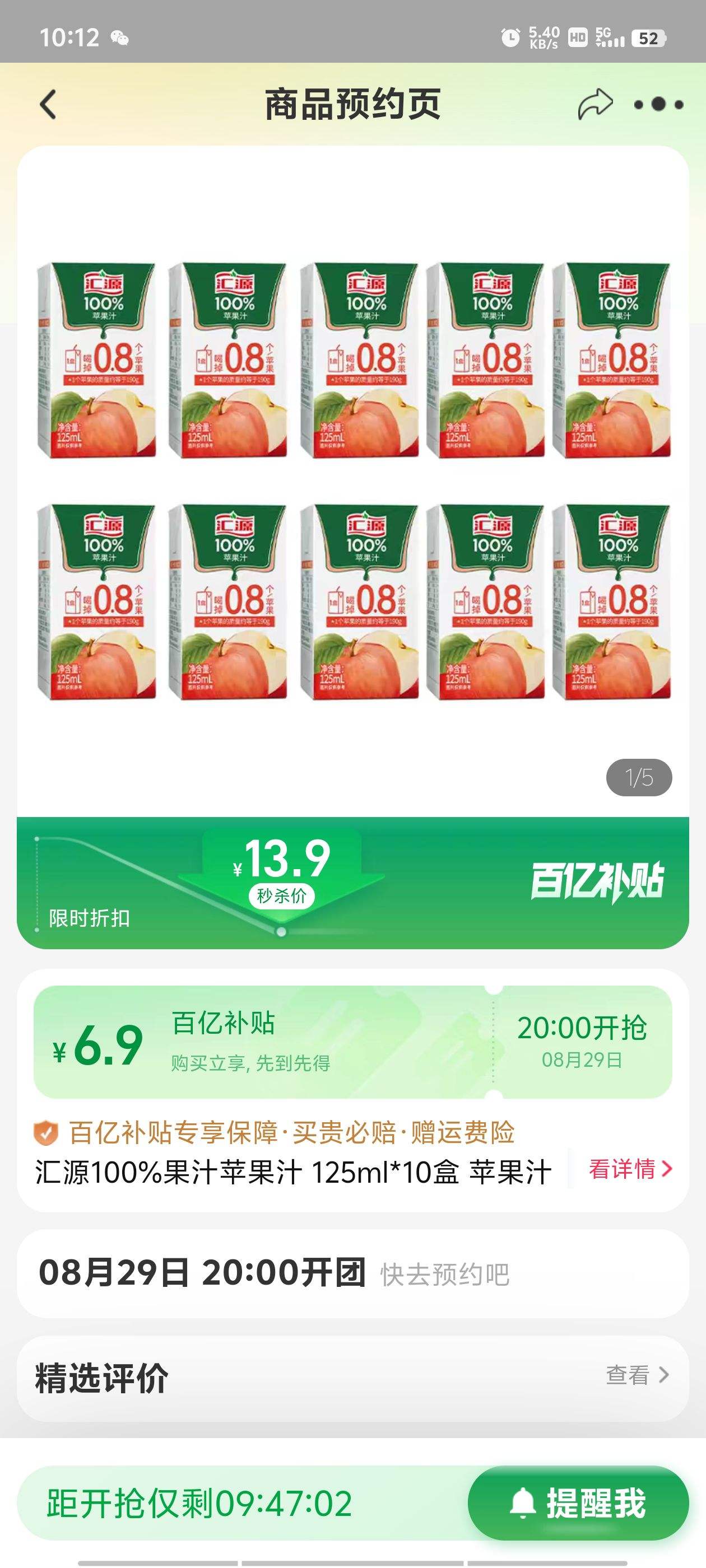Image resolution: width=706 pixels, height=1568 pixels.
Task: Open 看详情 for product details
Action: tap(630, 1169)
